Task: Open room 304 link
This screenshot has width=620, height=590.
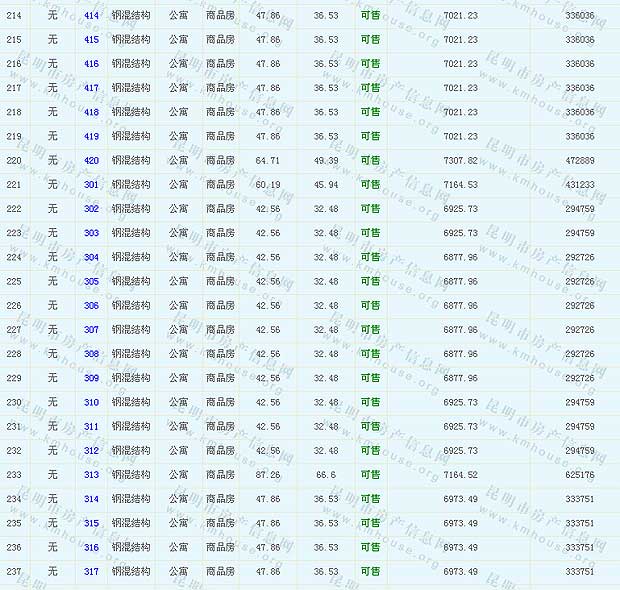Action: point(91,257)
